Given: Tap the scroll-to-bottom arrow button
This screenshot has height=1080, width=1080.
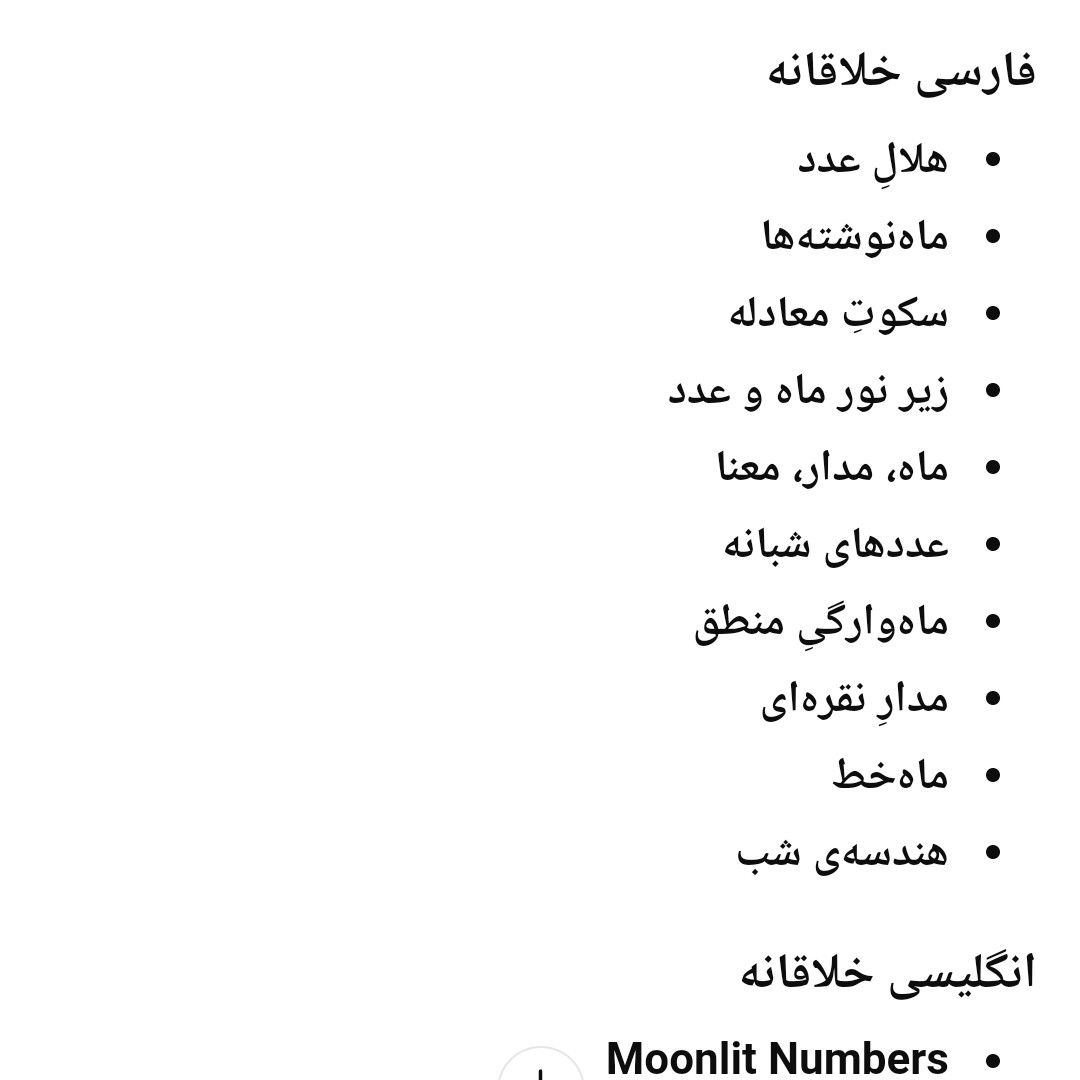Looking at the screenshot, I should (540, 1068).
